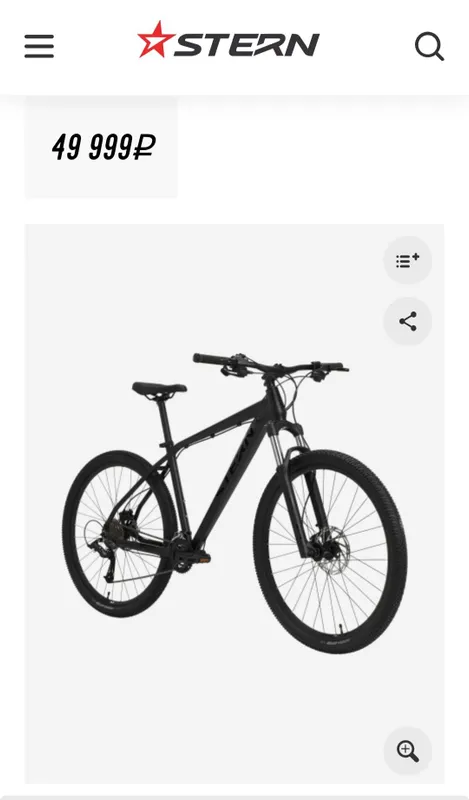Open the search magnifier icon
This screenshot has width=469, height=800.
coord(429,47)
